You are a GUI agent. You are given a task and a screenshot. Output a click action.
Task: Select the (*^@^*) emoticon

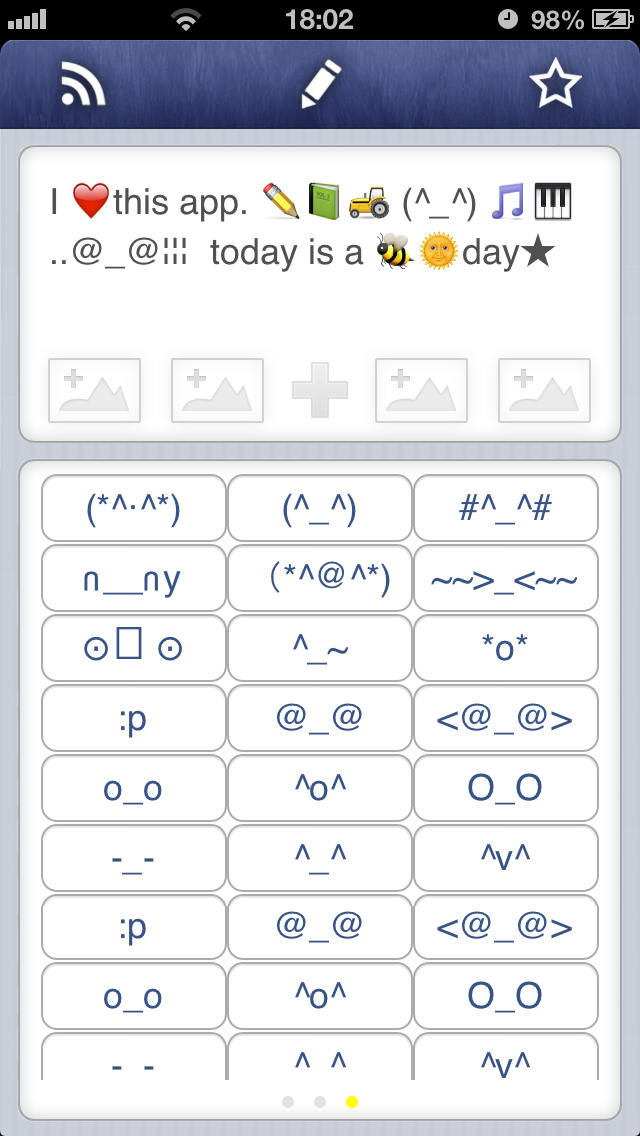[x=320, y=578]
